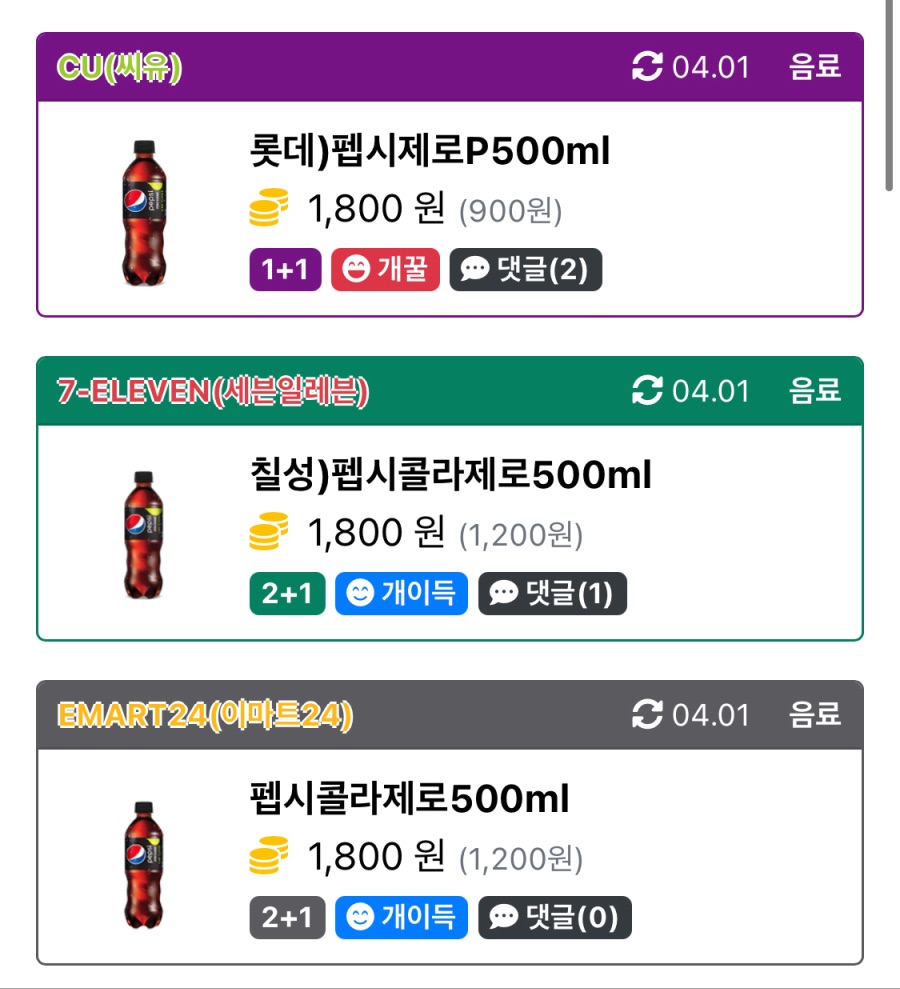Open the 7-ELEVEN 칠성)펩시콜라제로500ml product card
The width and height of the screenshot is (900, 989).
pyautogui.click(x=450, y=475)
